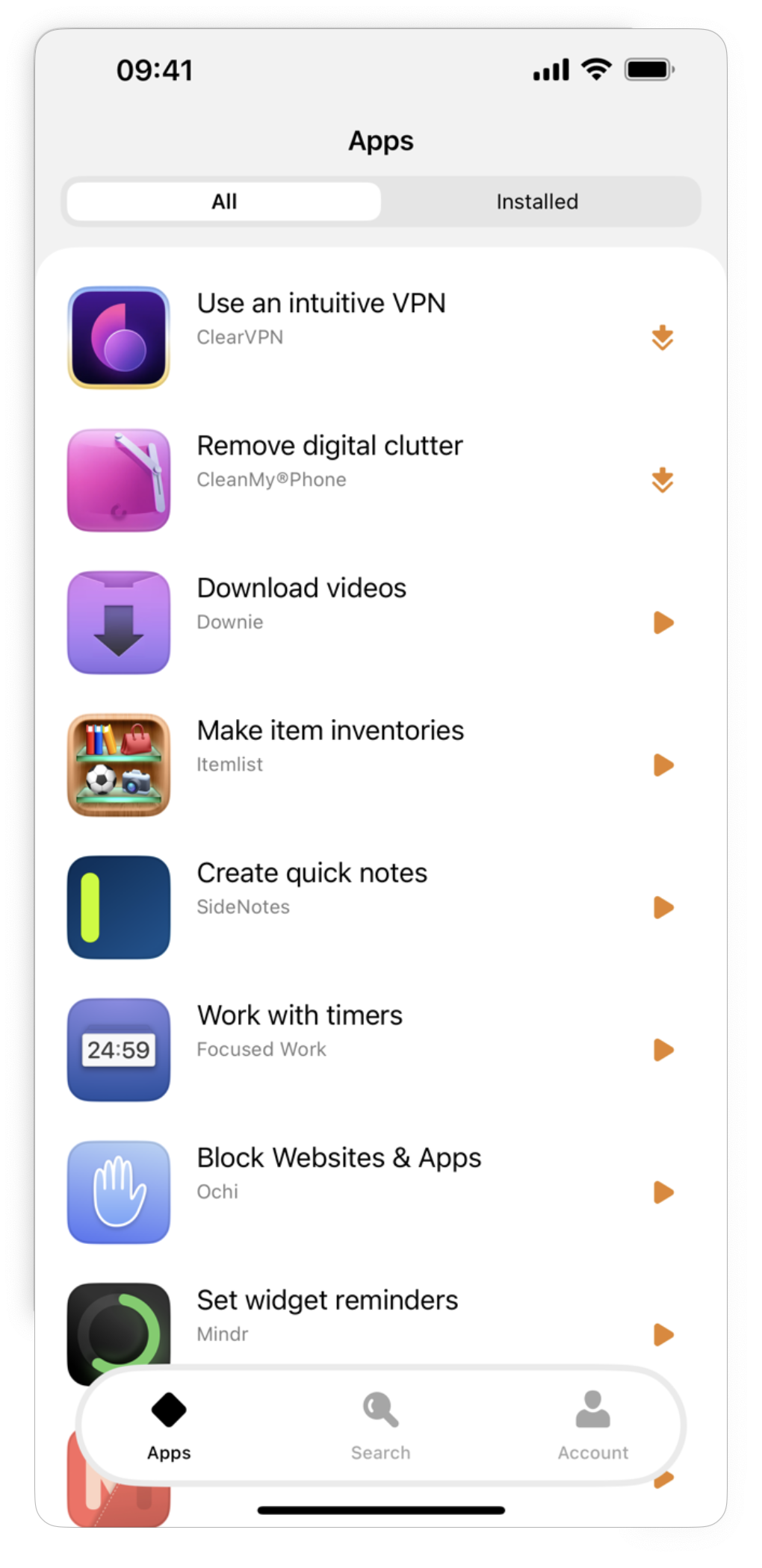Image resolution: width=762 pixels, height=1568 pixels.
Task: Select the All segment
Action: click(x=224, y=202)
